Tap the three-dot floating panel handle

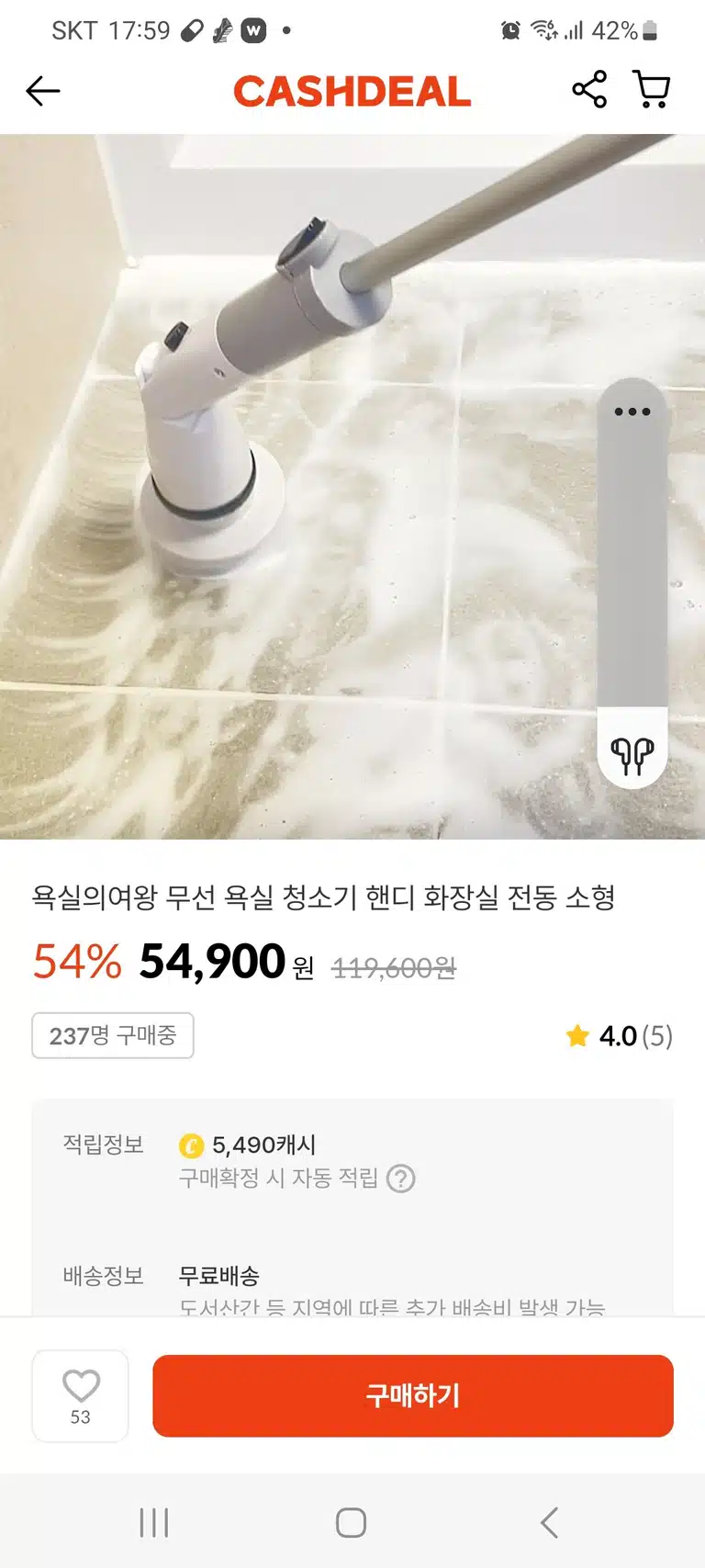(632, 412)
